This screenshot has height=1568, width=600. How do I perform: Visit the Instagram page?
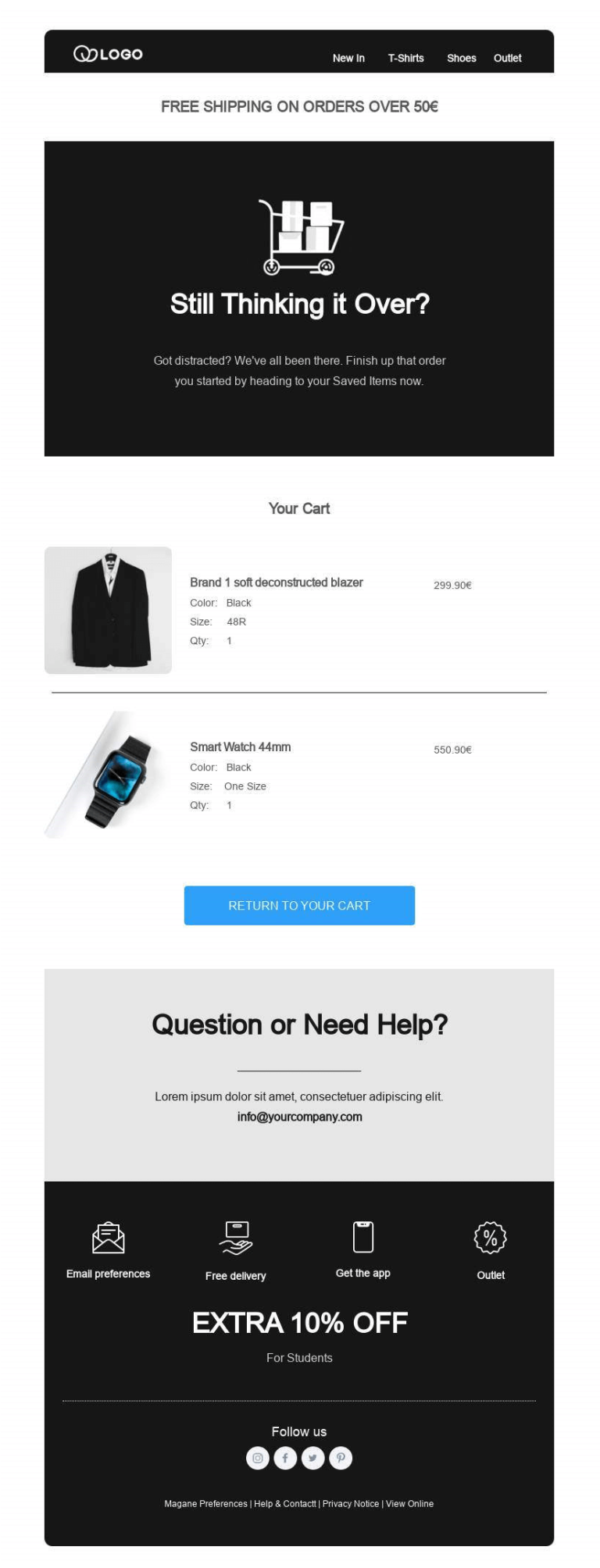(258, 1458)
